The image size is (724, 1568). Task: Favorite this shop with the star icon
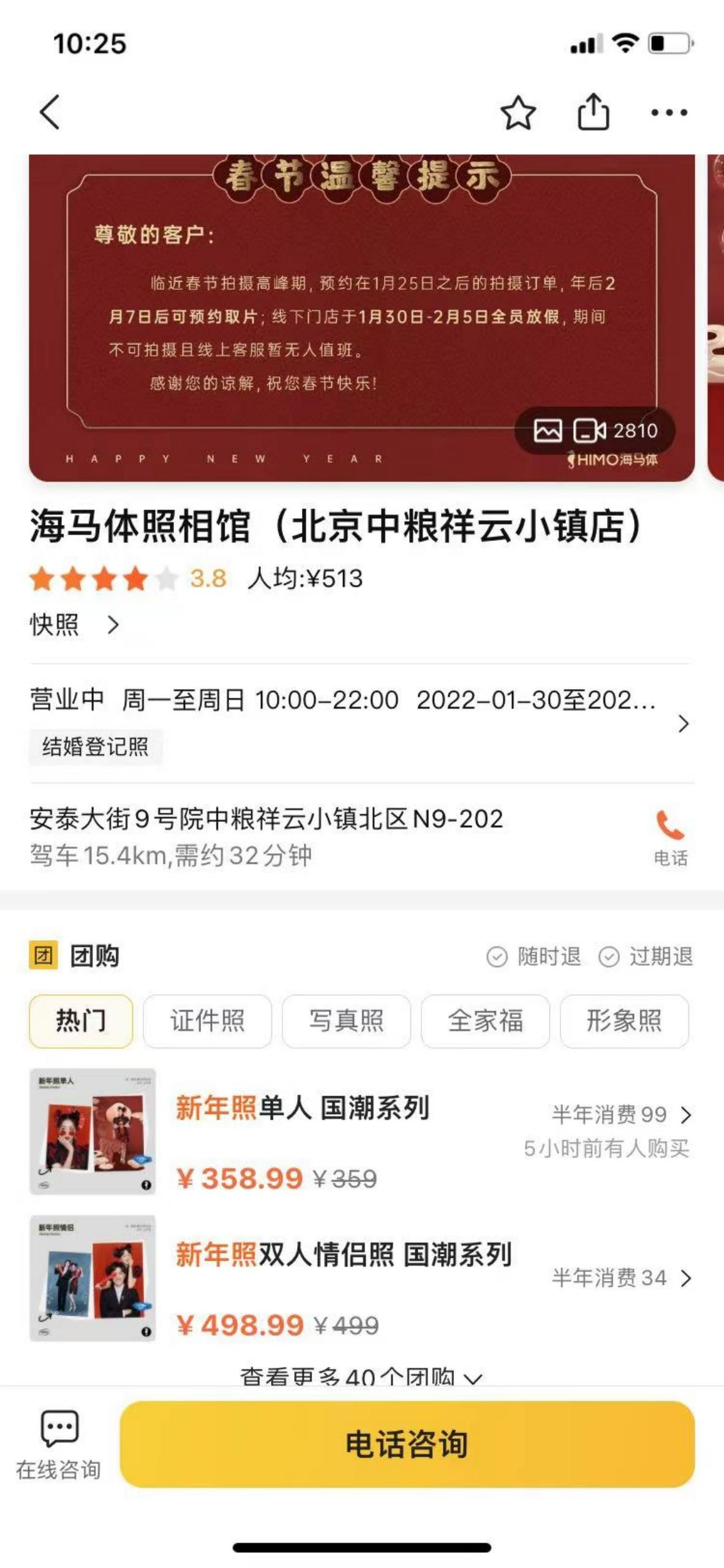[518, 113]
